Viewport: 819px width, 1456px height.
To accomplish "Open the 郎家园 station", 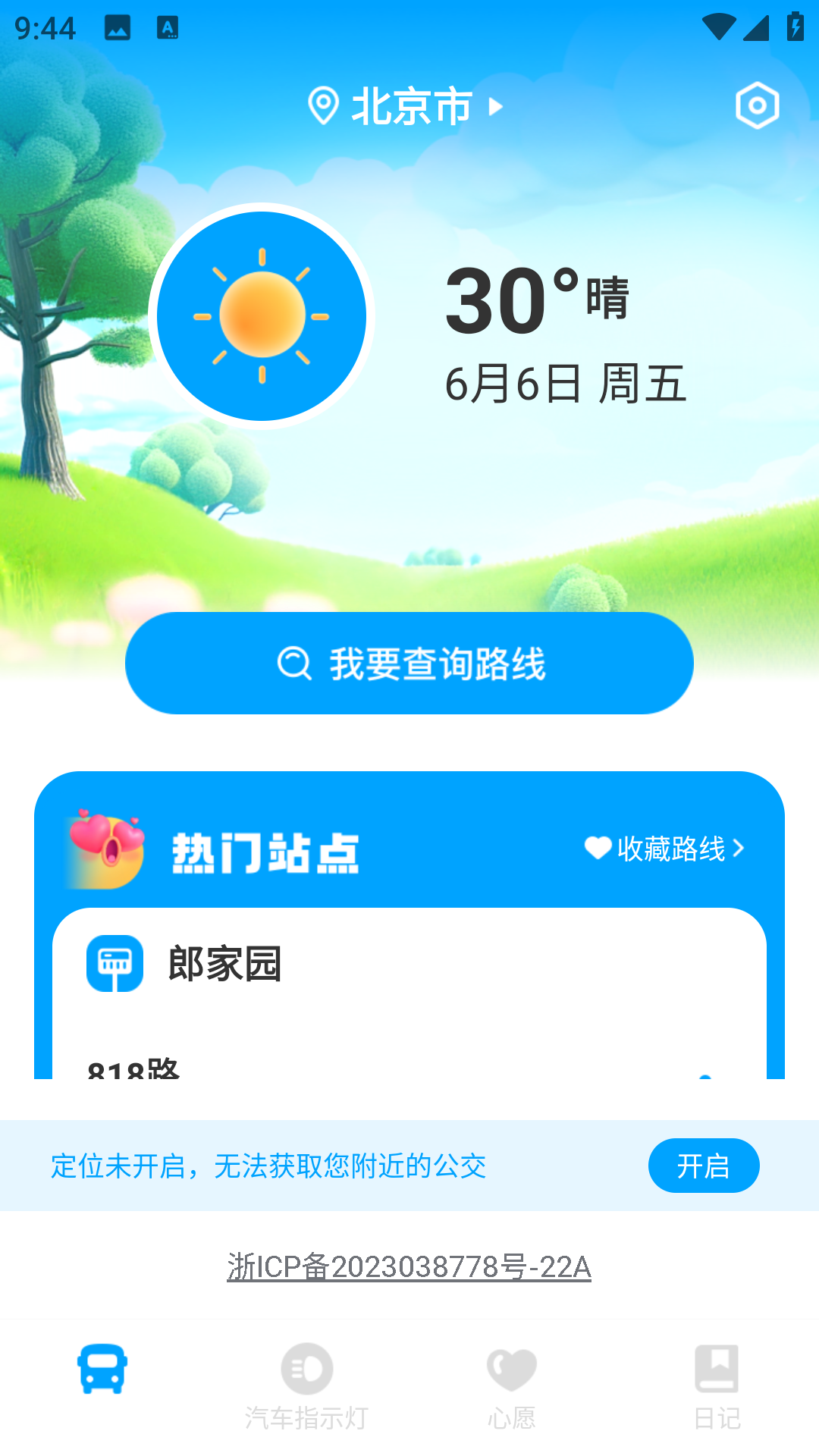I will click(x=224, y=964).
